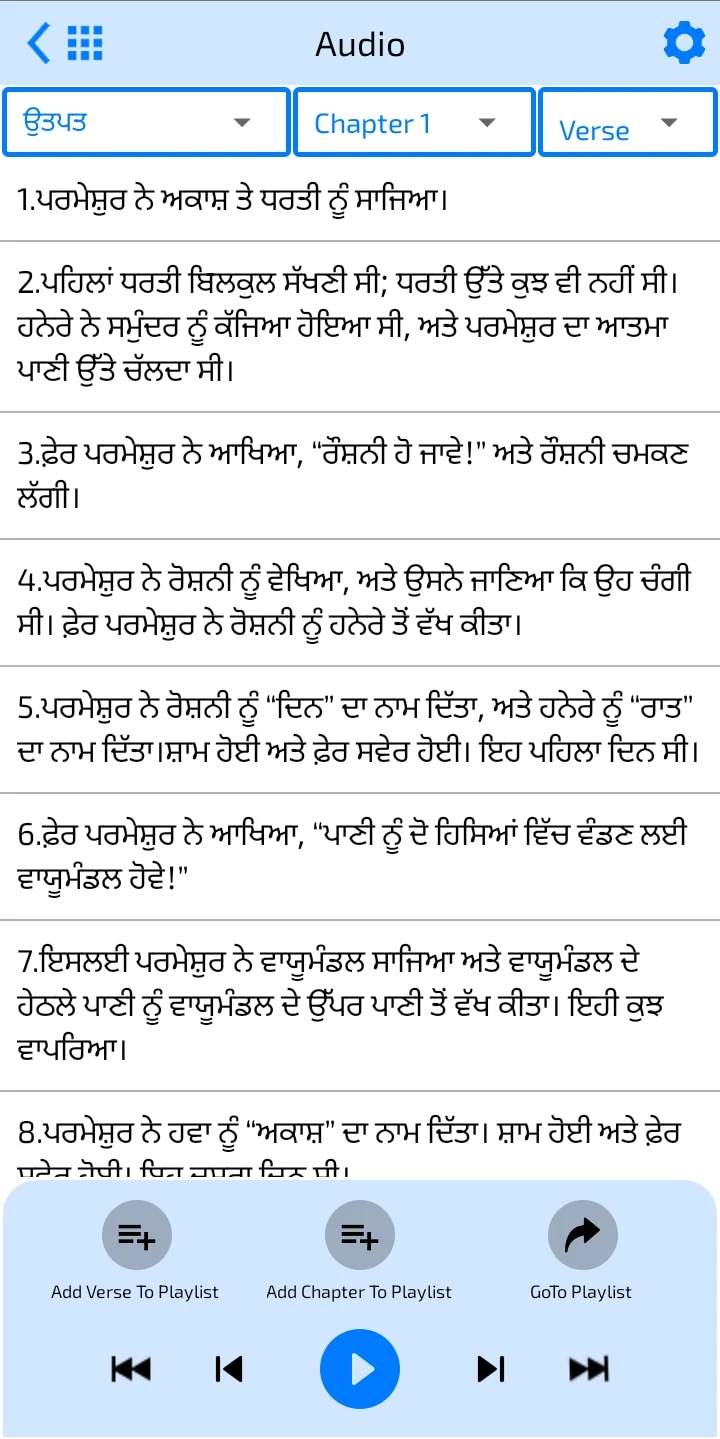Open the Chapter 1 dropdown
Screen dimensions: 720x1439
pos(414,123)
